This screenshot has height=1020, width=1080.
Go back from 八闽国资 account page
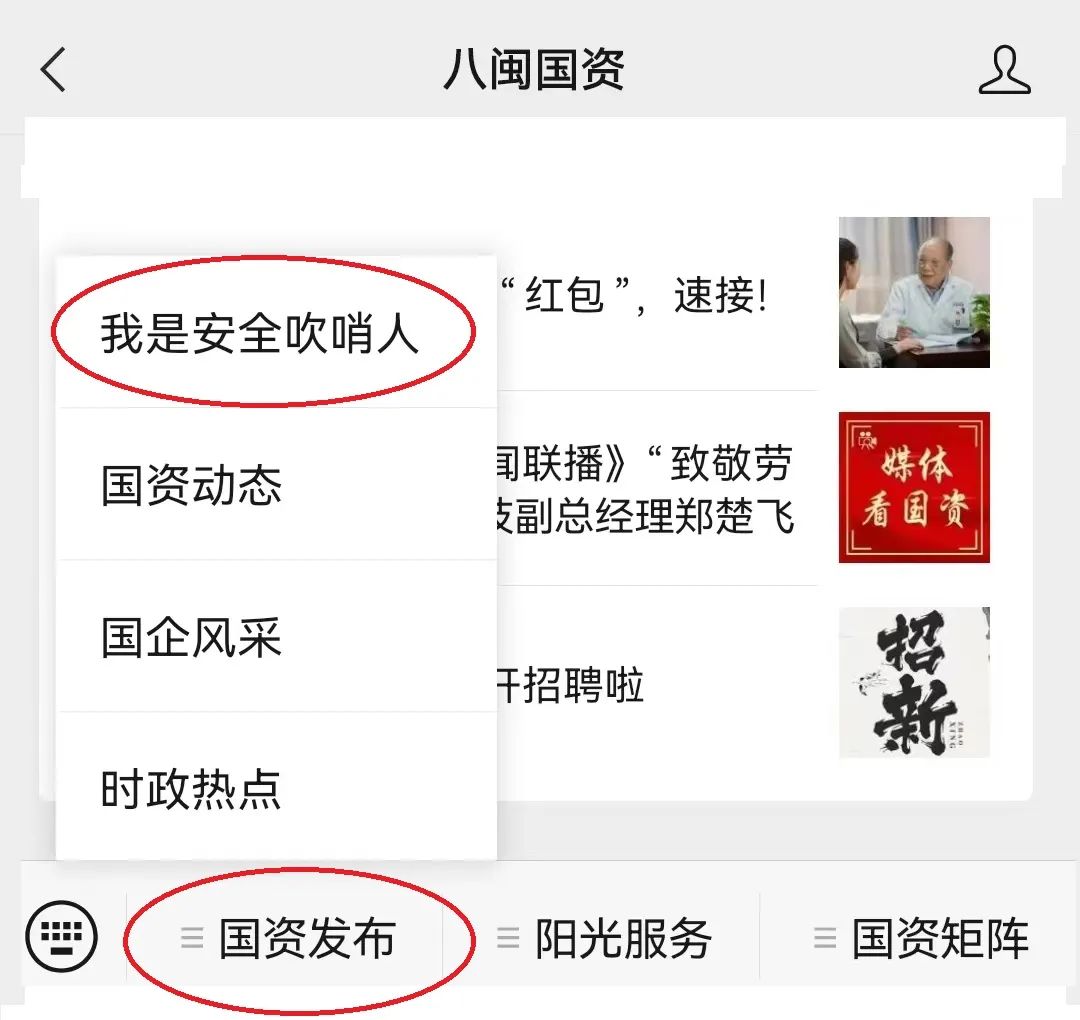53,70
